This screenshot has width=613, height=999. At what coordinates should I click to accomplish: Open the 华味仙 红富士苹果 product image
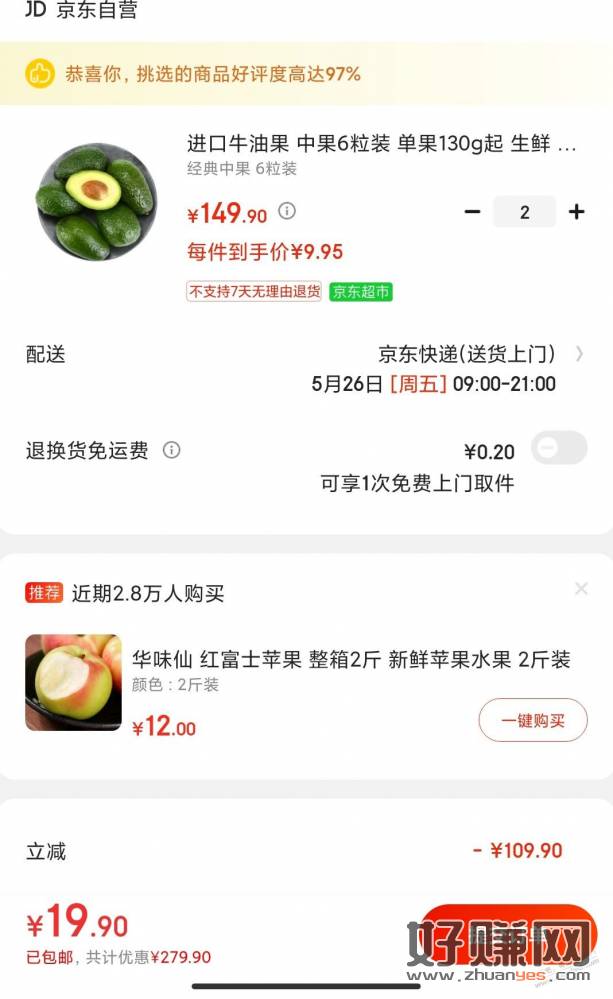(x=73, y=682)
